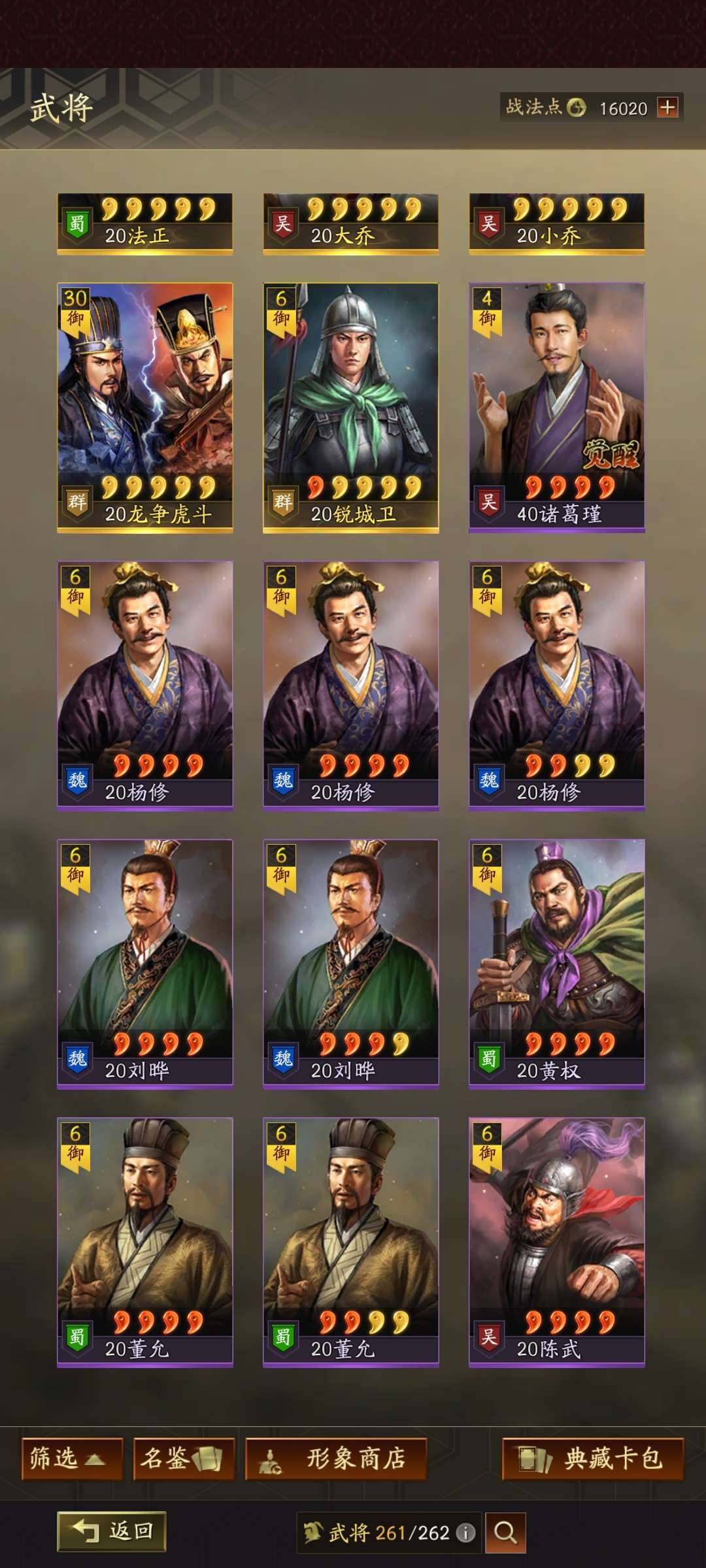This screenshot has height=1568, width=706.
Task: Go to the 形象商店 shop
Action: pos(336,1458)
